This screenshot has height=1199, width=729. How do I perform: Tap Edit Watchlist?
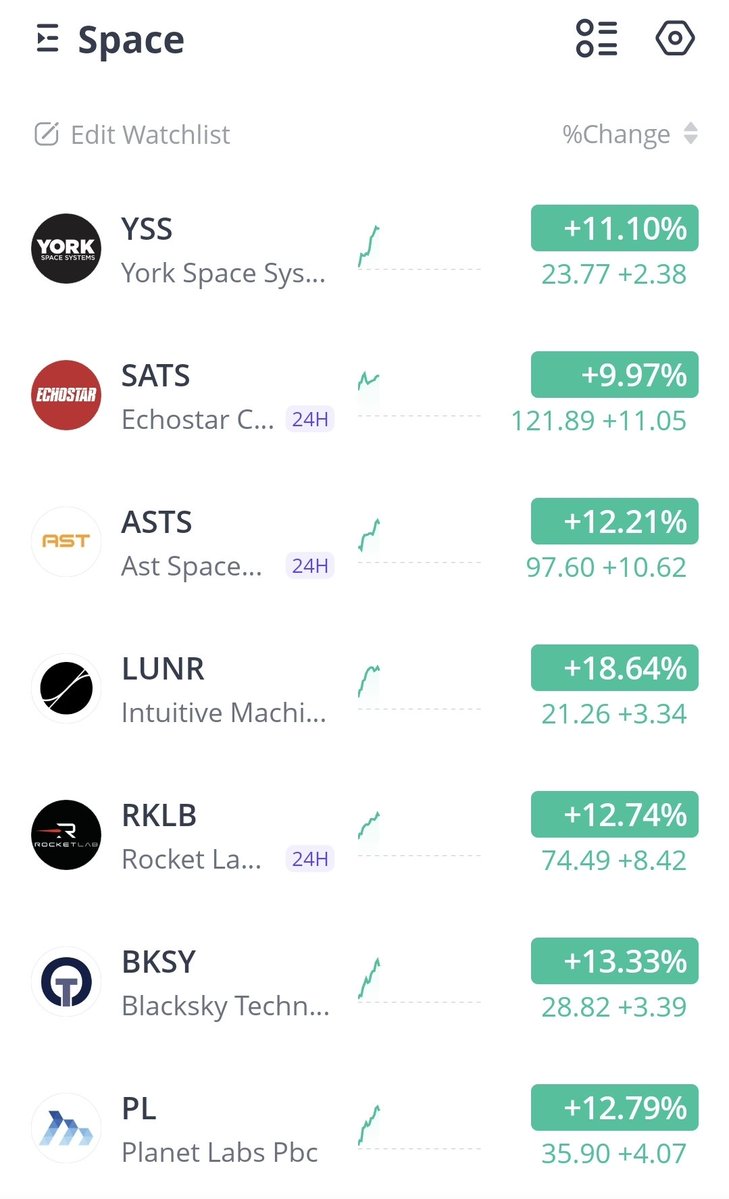(x=132, y=135)
